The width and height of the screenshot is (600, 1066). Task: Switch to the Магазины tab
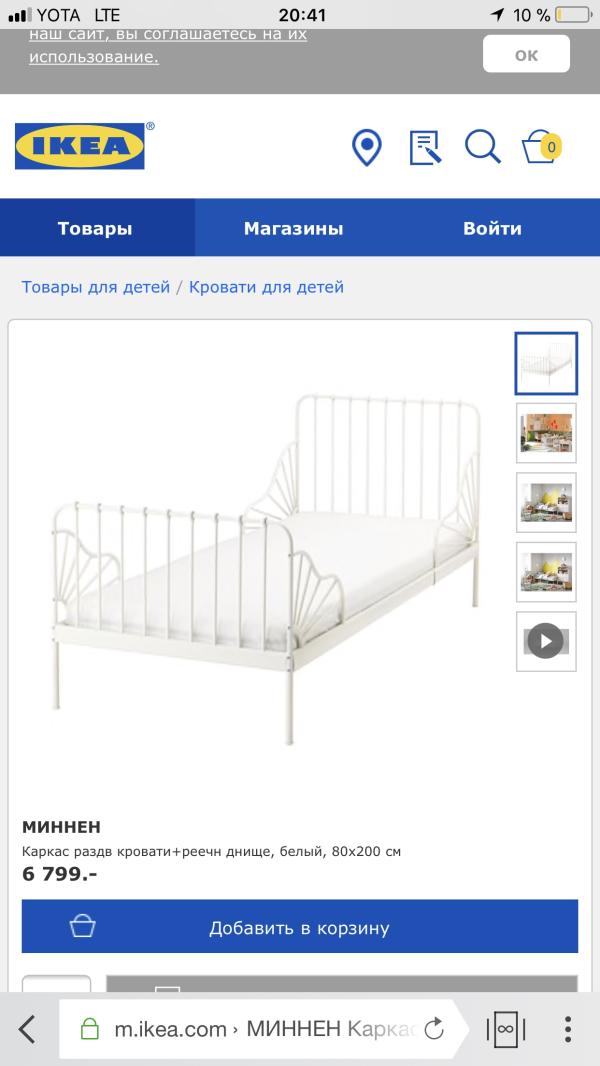tap(293, 228)
